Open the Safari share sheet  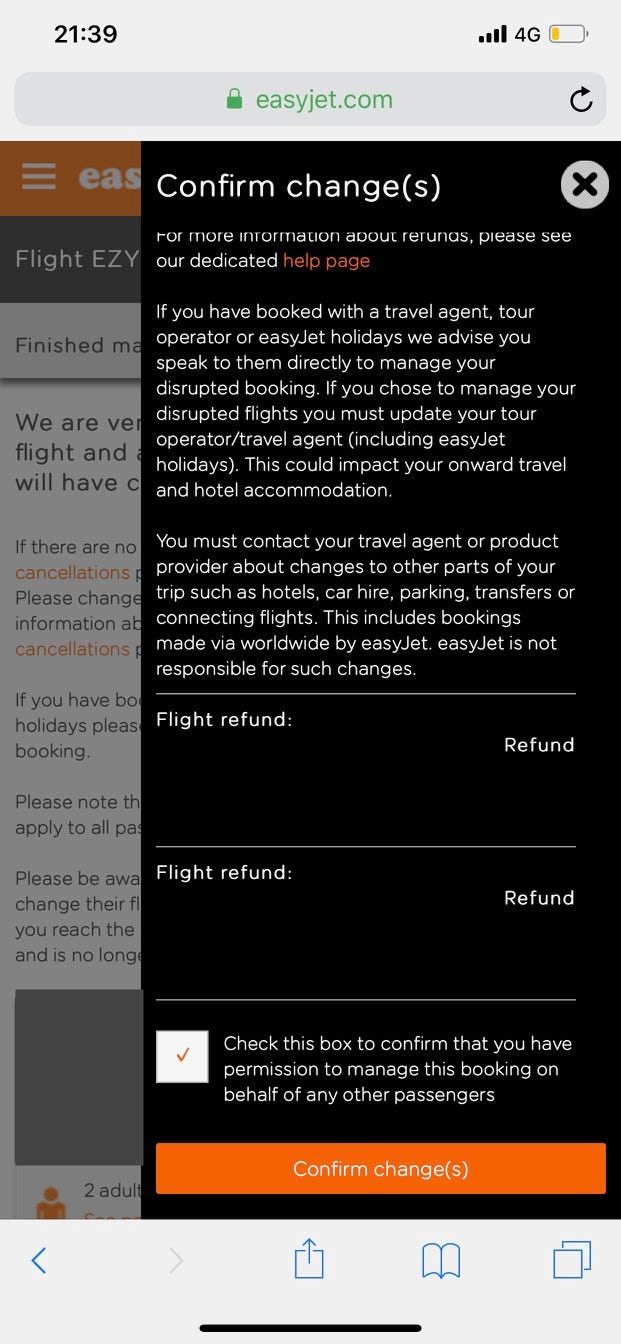pos(309,1258)
